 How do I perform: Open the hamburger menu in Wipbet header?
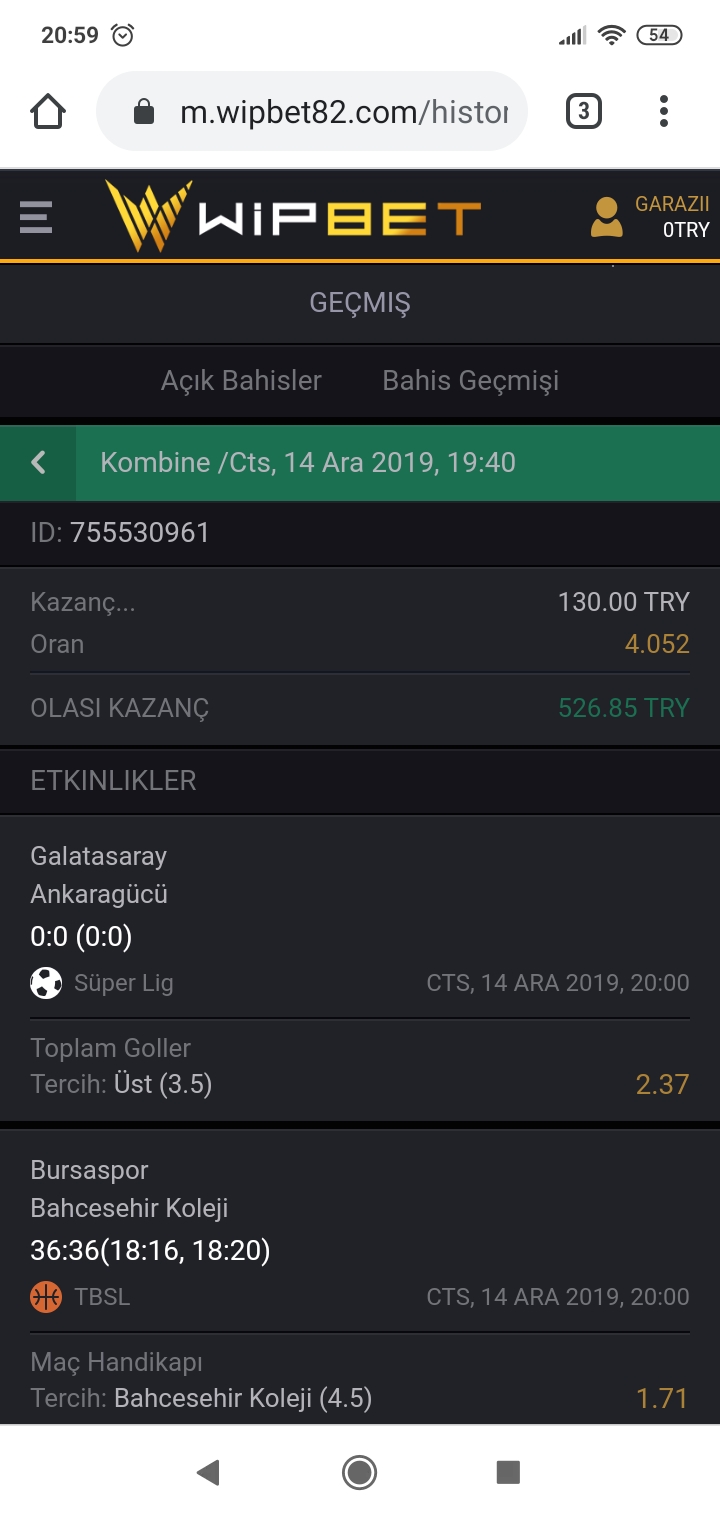click(35, 216)
